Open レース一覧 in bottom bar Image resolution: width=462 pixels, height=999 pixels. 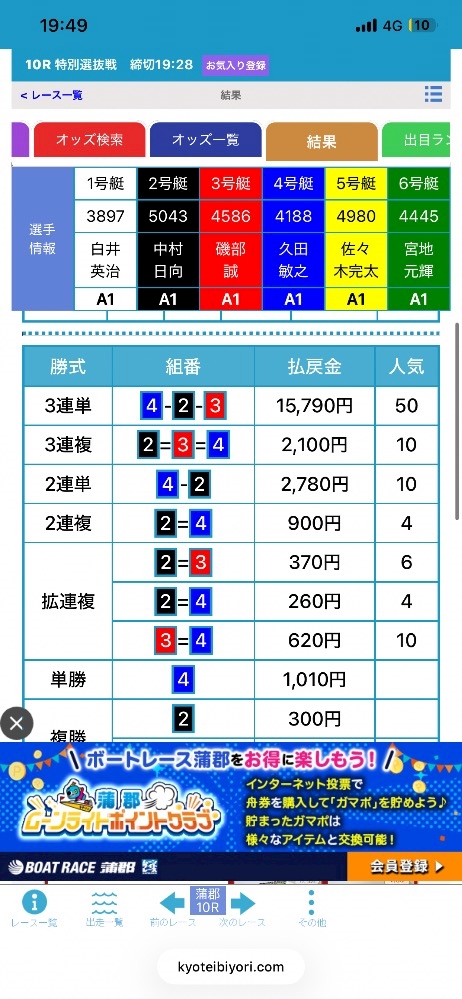[34, 908]
